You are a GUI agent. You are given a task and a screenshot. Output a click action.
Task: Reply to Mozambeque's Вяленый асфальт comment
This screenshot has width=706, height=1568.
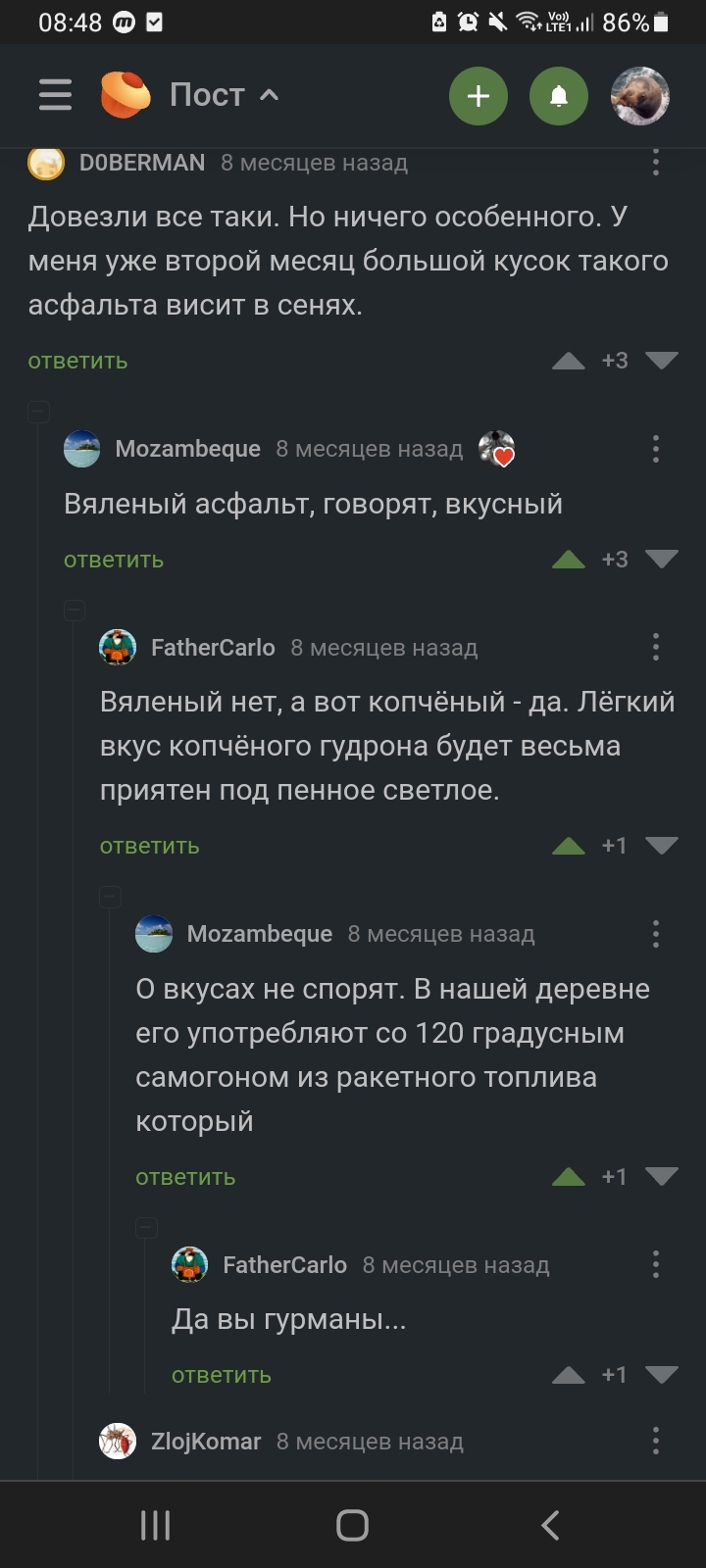114,560
